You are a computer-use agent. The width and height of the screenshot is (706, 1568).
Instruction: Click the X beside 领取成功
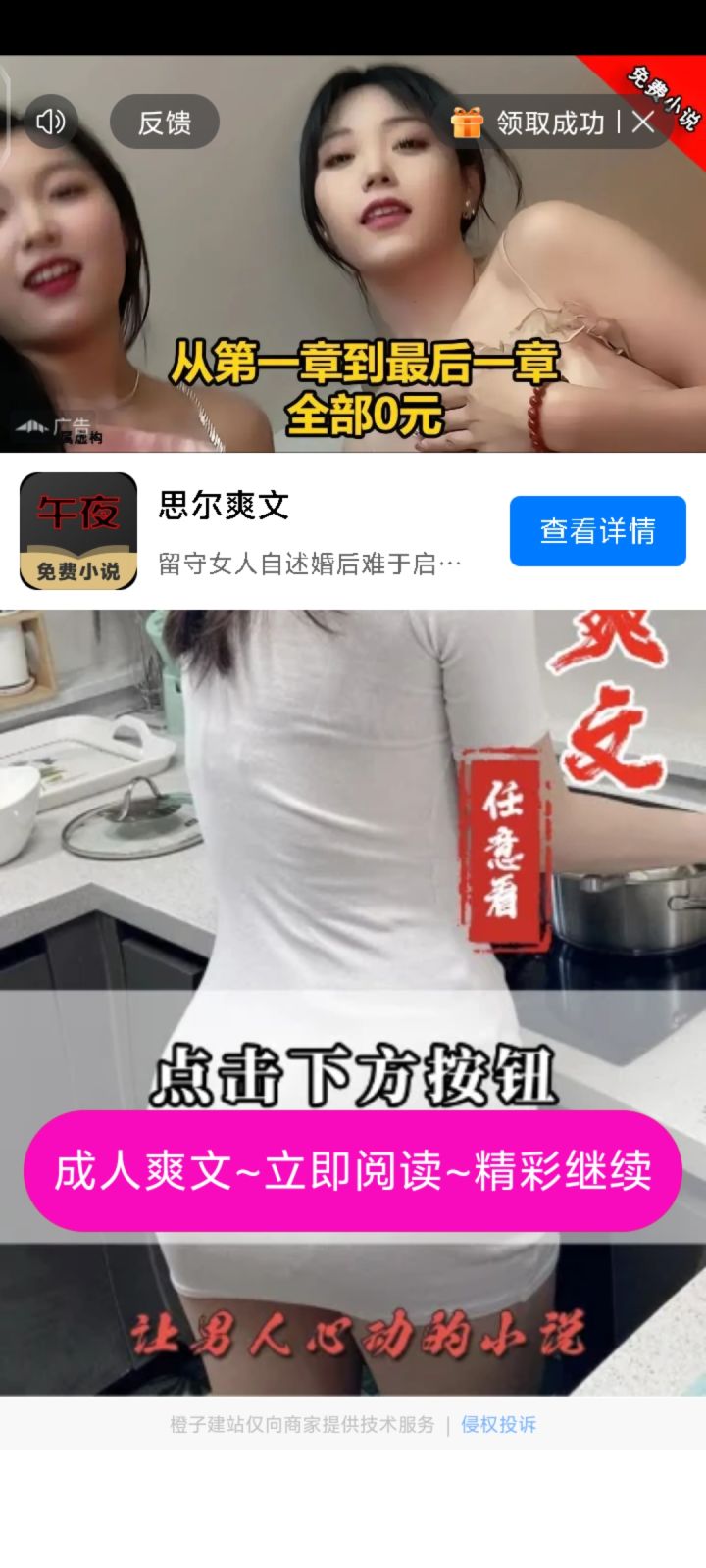pyautogui.click(x=644, y=122)
